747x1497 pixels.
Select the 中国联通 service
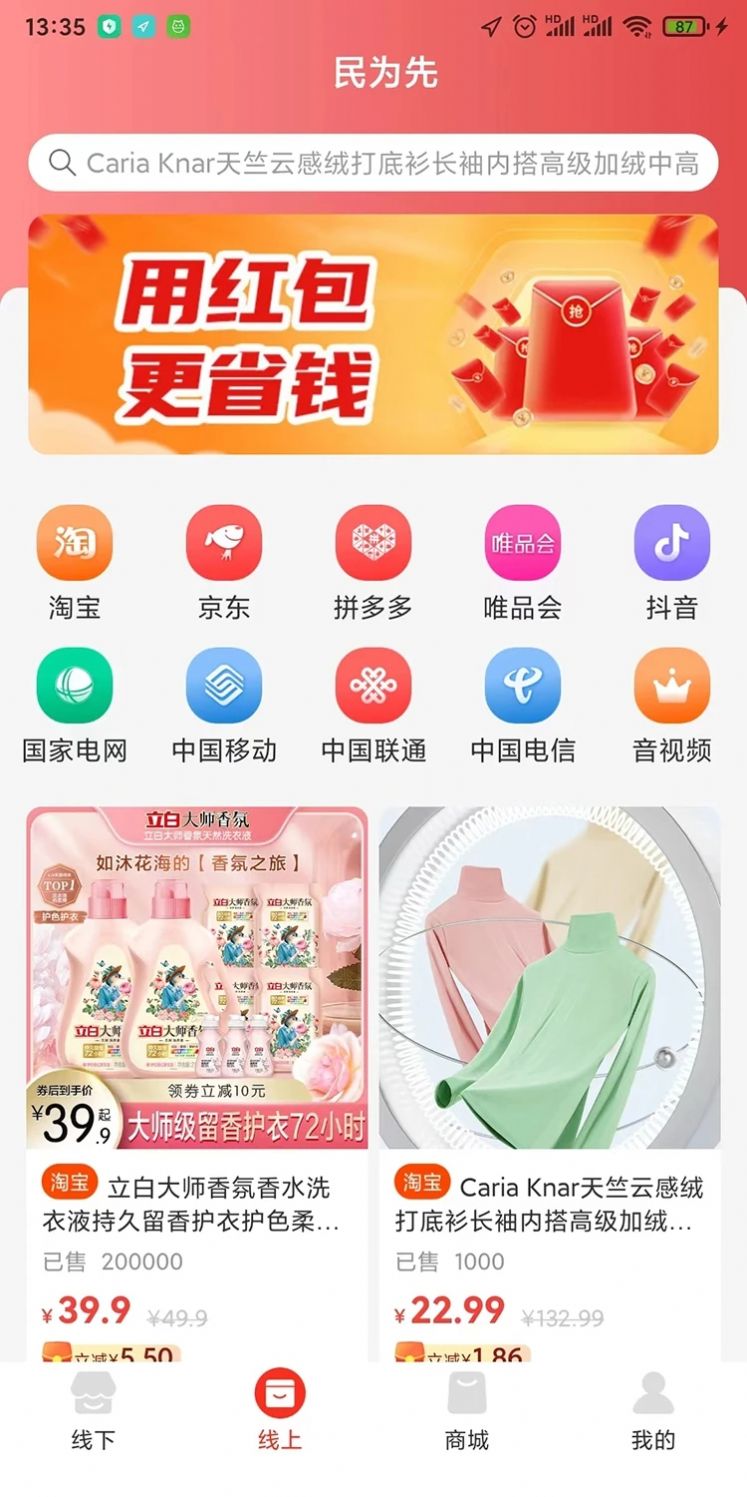[373, 686]
